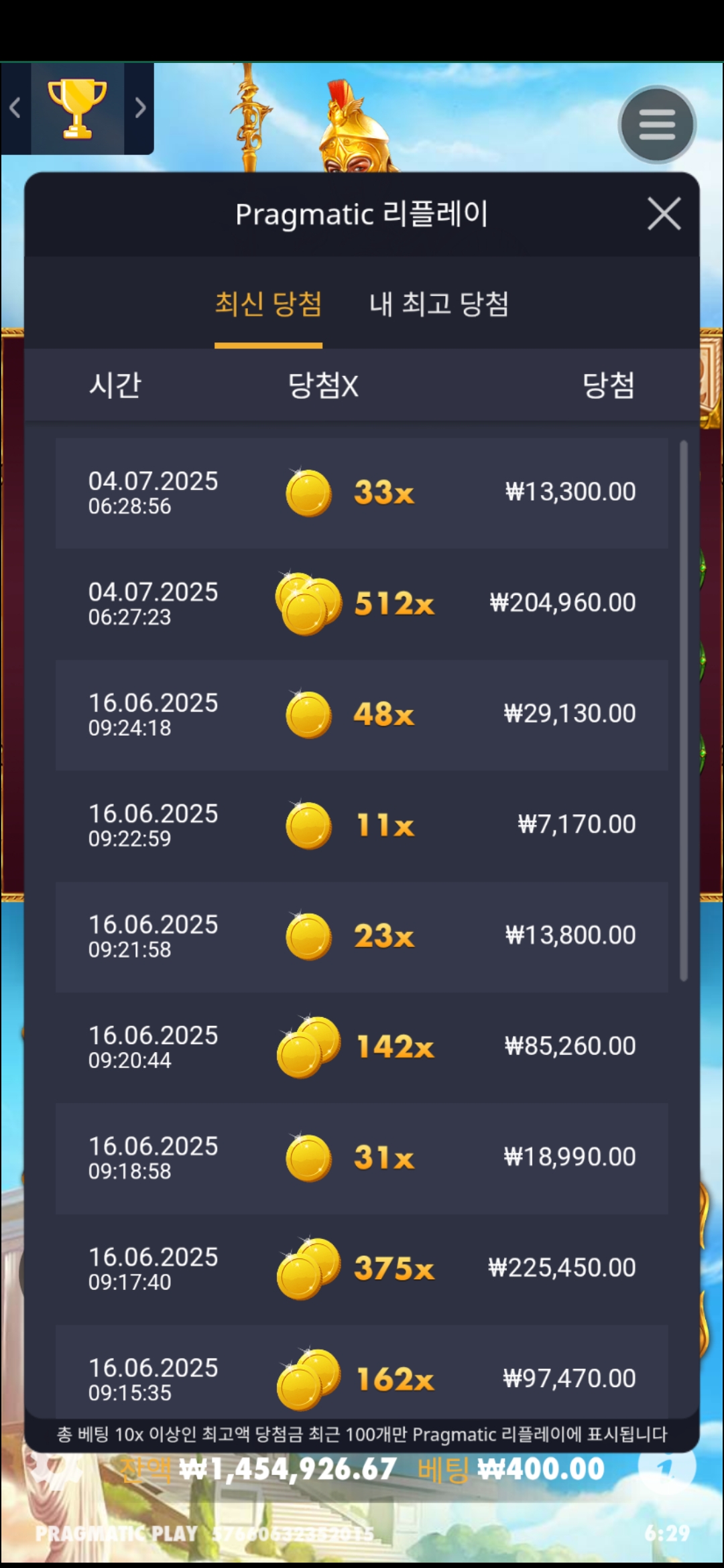Open the hamburger menu button

point(657,125)
